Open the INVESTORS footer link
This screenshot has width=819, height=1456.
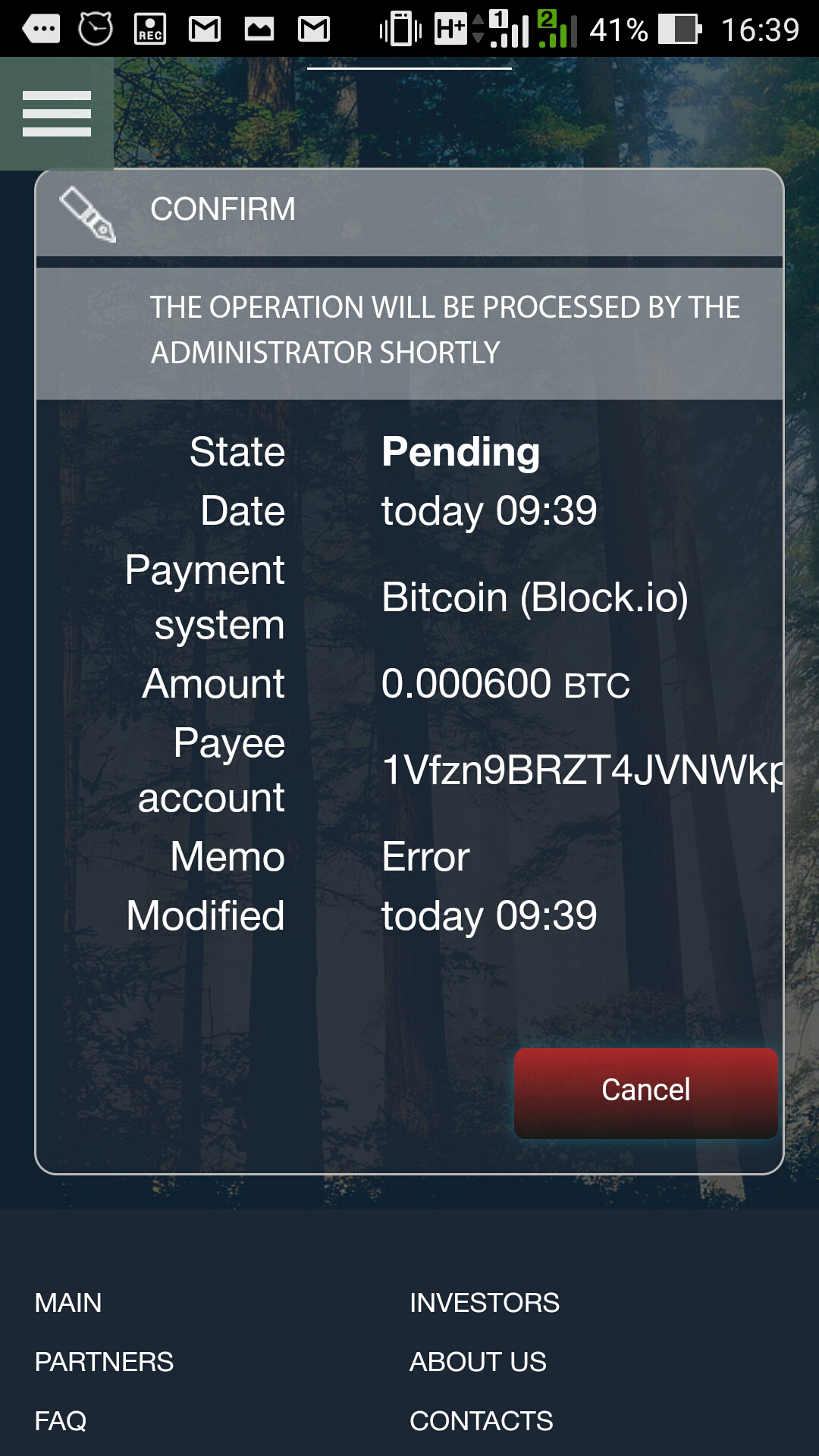[484, 1303]
